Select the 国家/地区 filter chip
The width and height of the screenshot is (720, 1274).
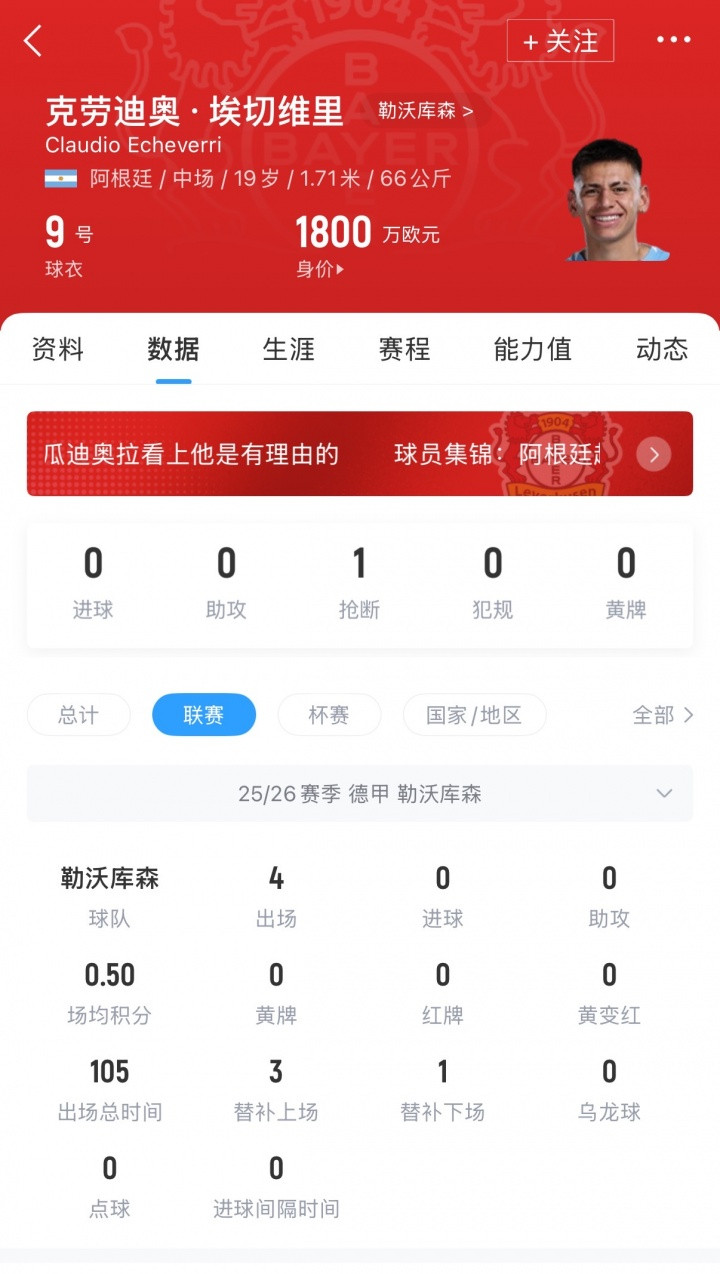474,715
